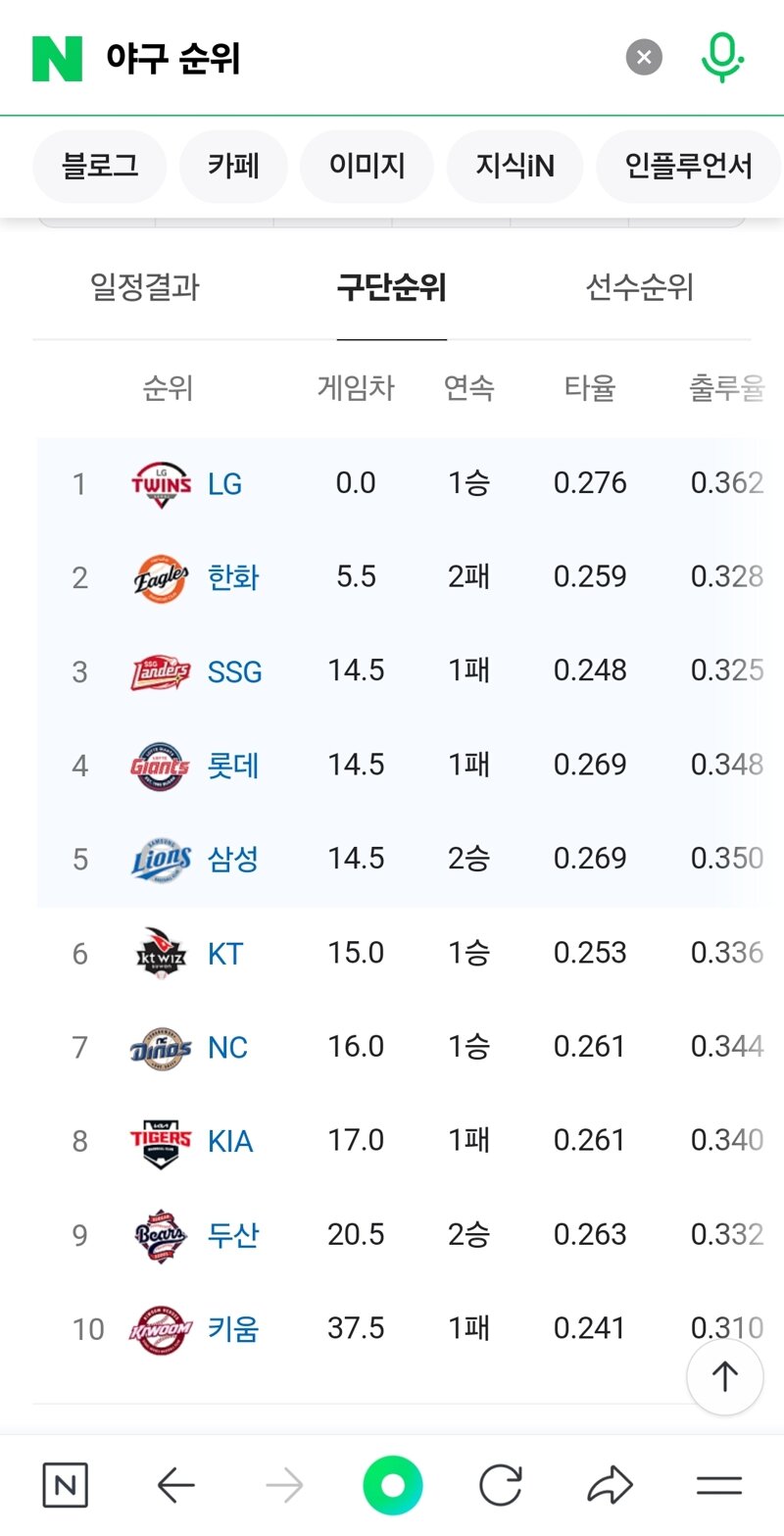Show 이미지 search results
784x1536 pixels.
[367, 166]
